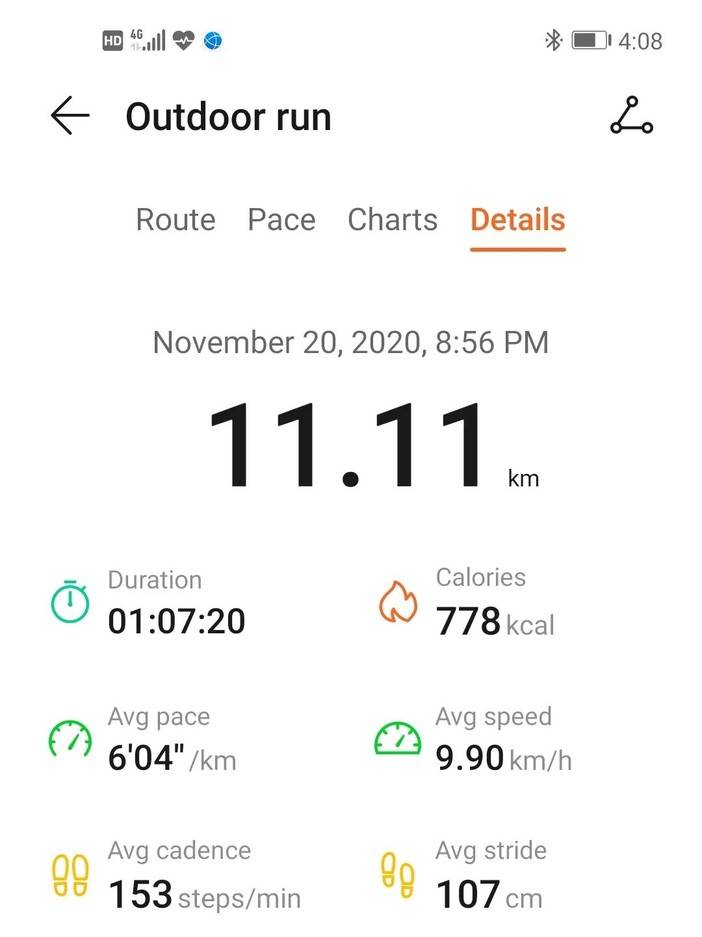Select the Details tab
The height and width of the screenshot is (937, 702).
click(x=518, y=220)
